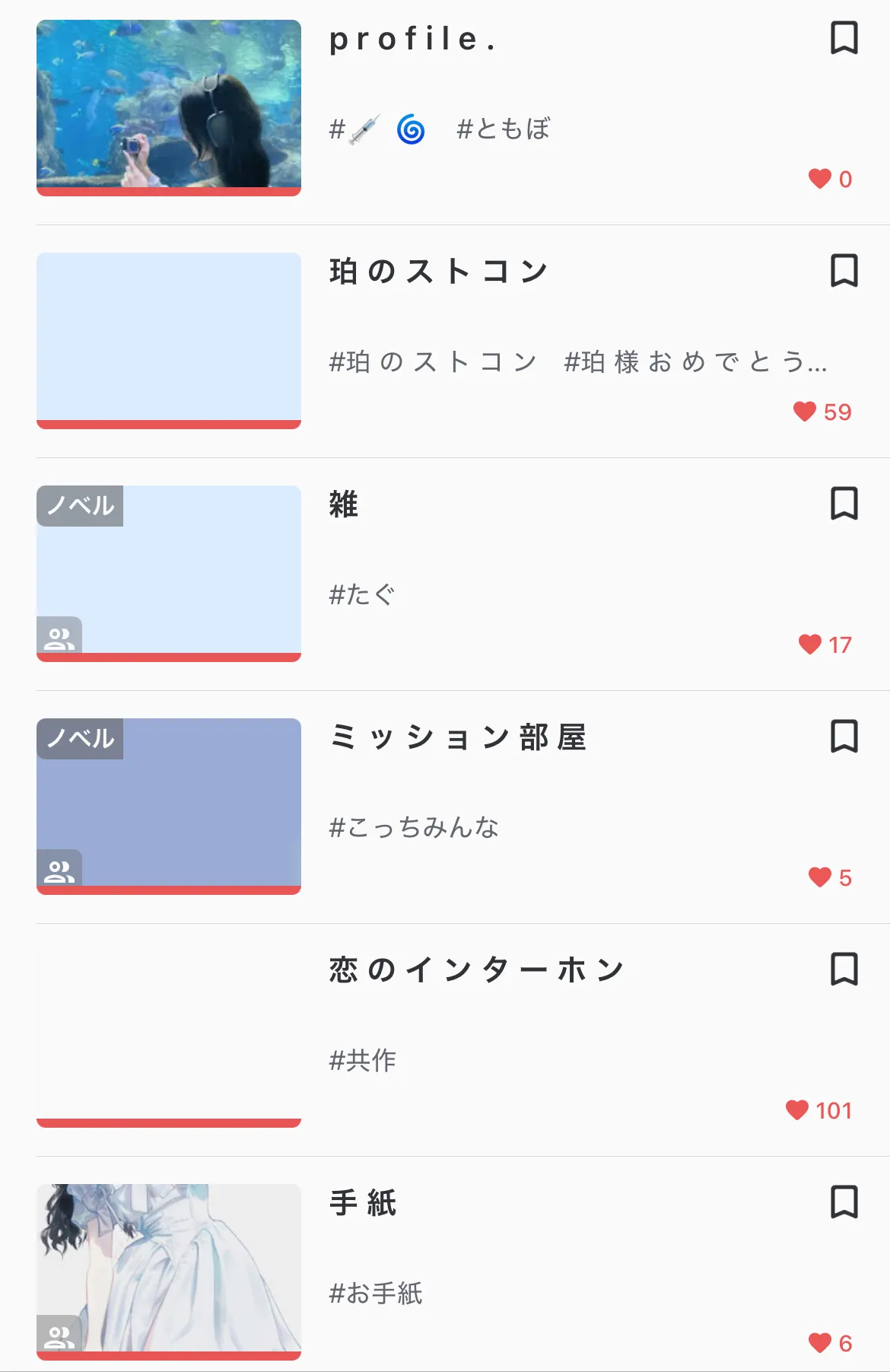
Task: Bookmark the ミッション部屋 novel
Action: (x=844, y=737)
